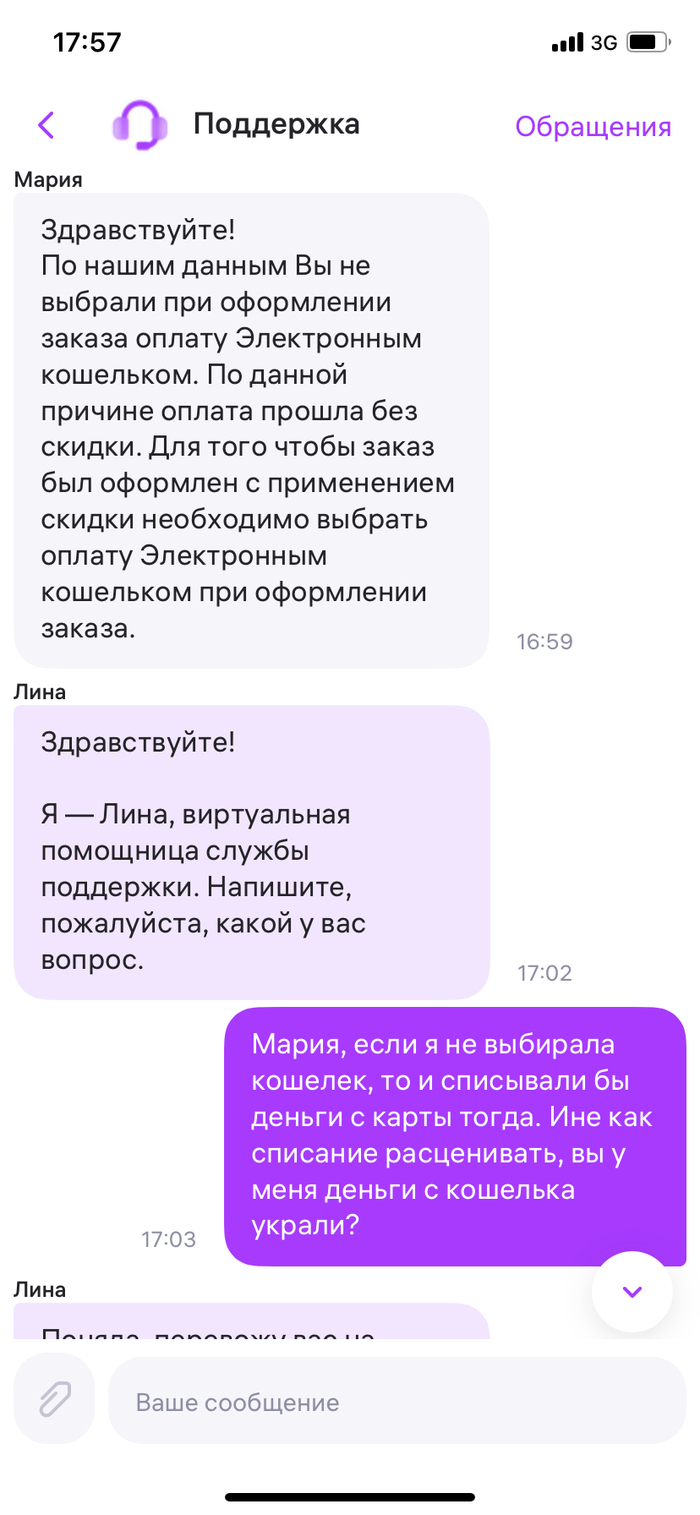Image resolution: width=700 pixels, height=1515 pixels.
Task: Jump to latest message with down chevron
Action: point(631,1291)
